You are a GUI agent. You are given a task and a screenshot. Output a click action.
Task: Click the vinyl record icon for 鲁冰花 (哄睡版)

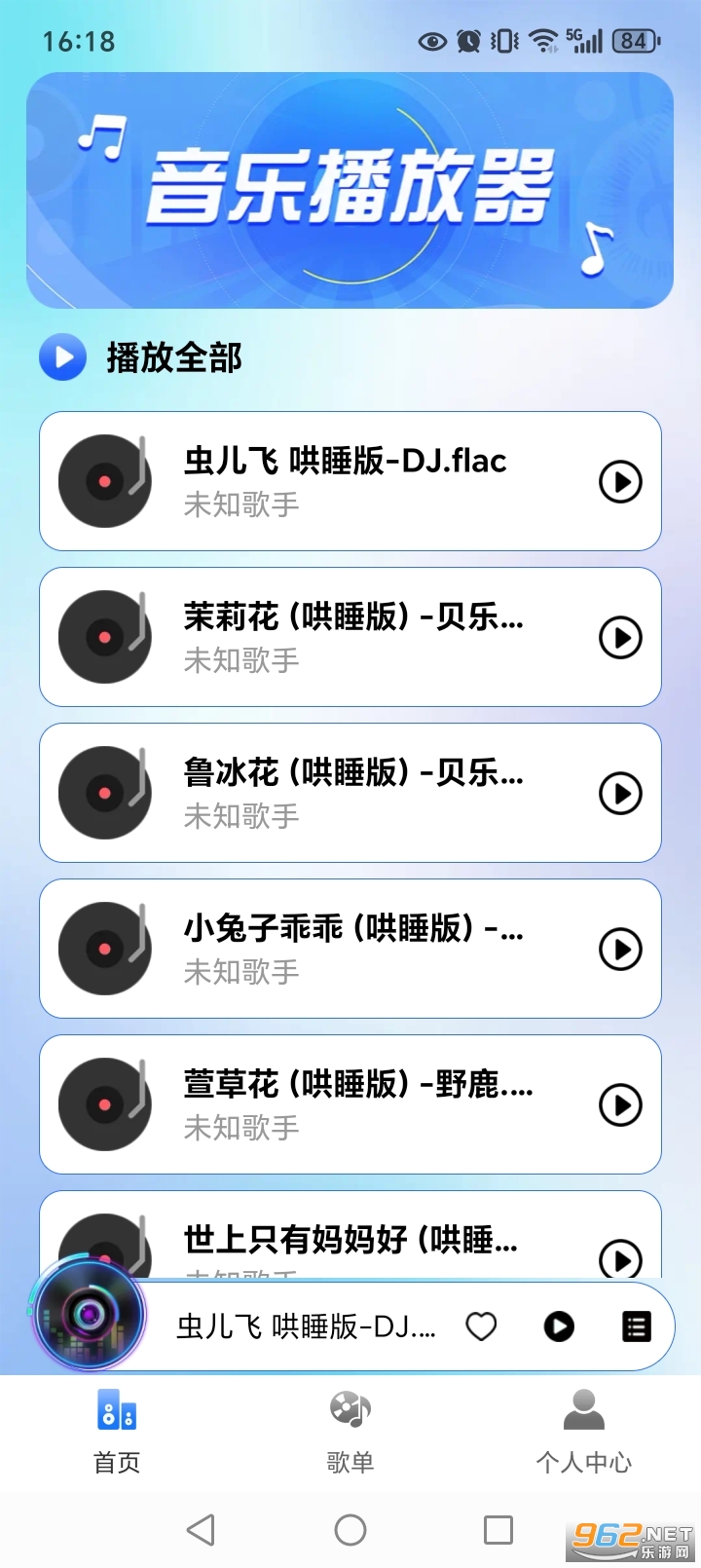[104, 793]
